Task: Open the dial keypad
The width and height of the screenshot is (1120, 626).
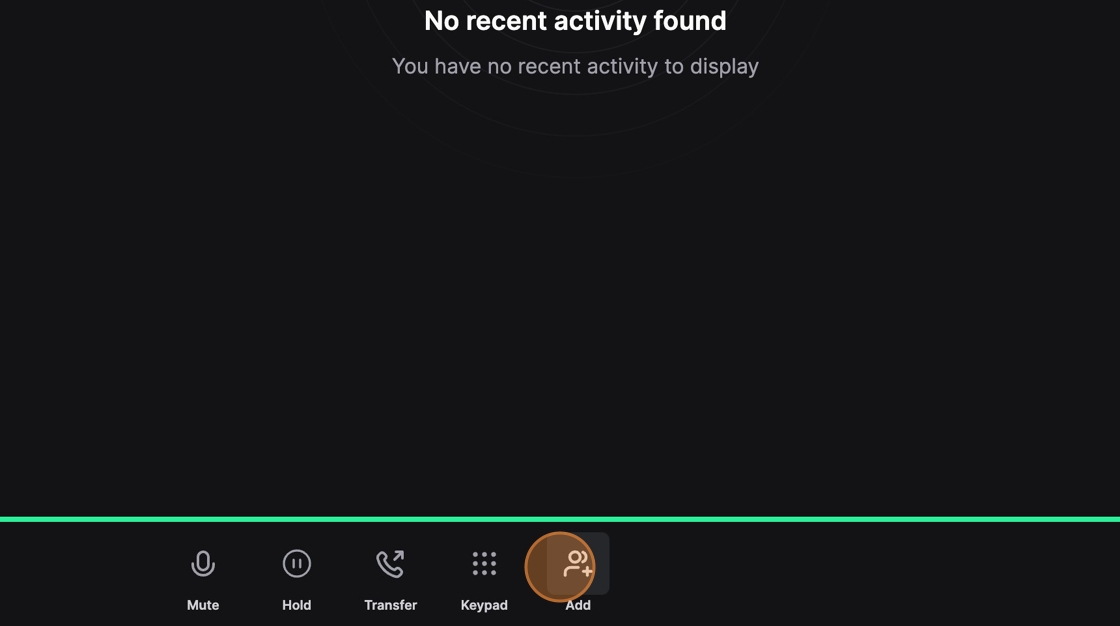Action: coord(484,565)
